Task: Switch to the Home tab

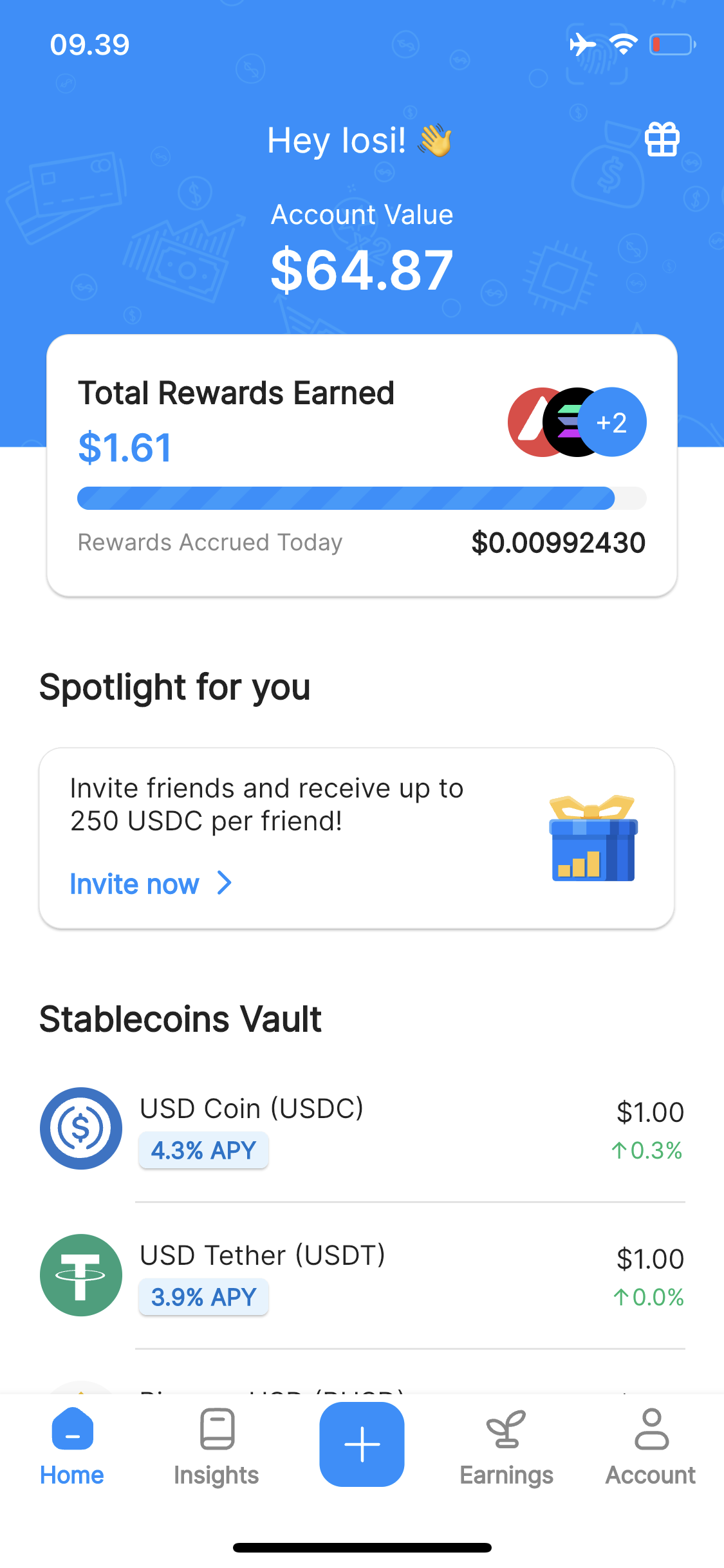Action: [72, 1446]
